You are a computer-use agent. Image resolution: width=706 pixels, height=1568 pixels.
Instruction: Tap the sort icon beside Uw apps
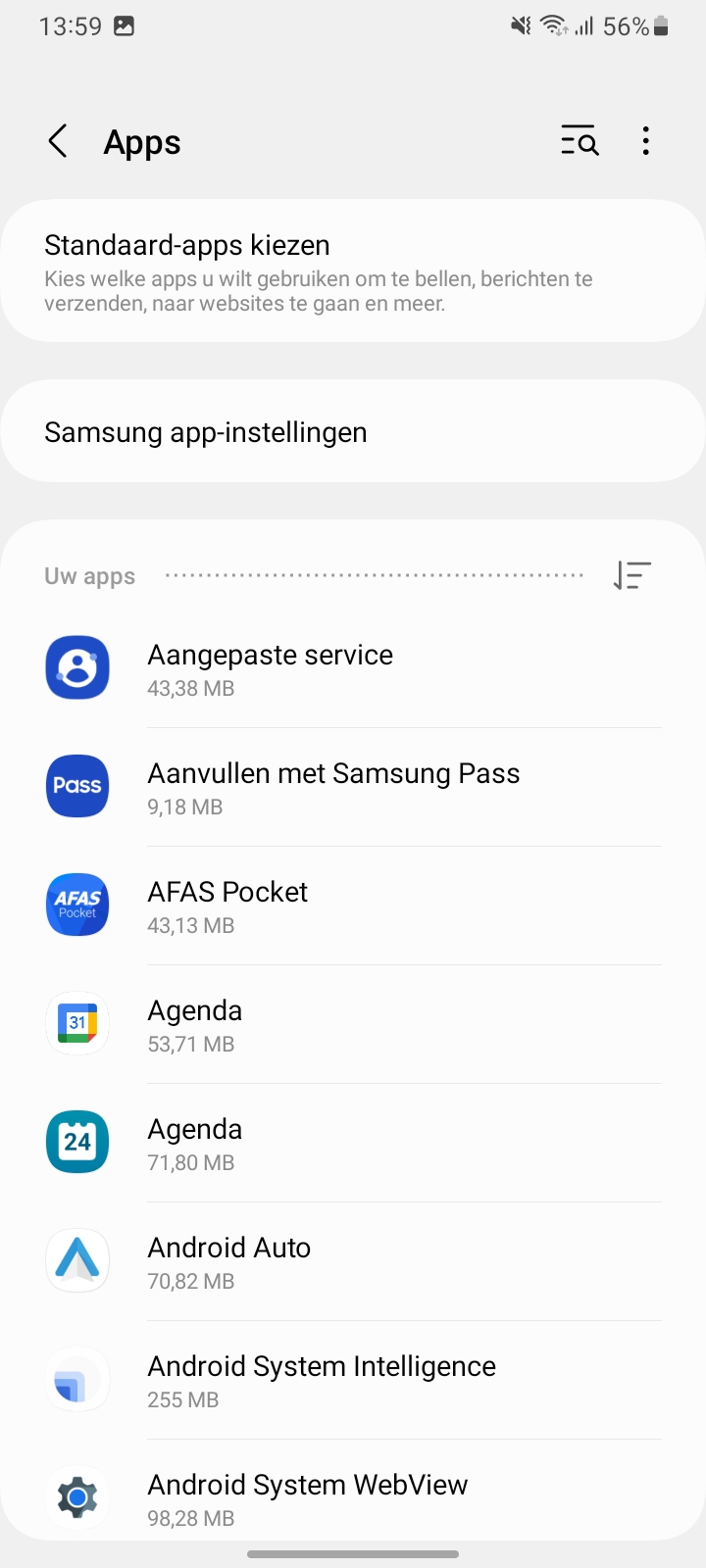632,575
